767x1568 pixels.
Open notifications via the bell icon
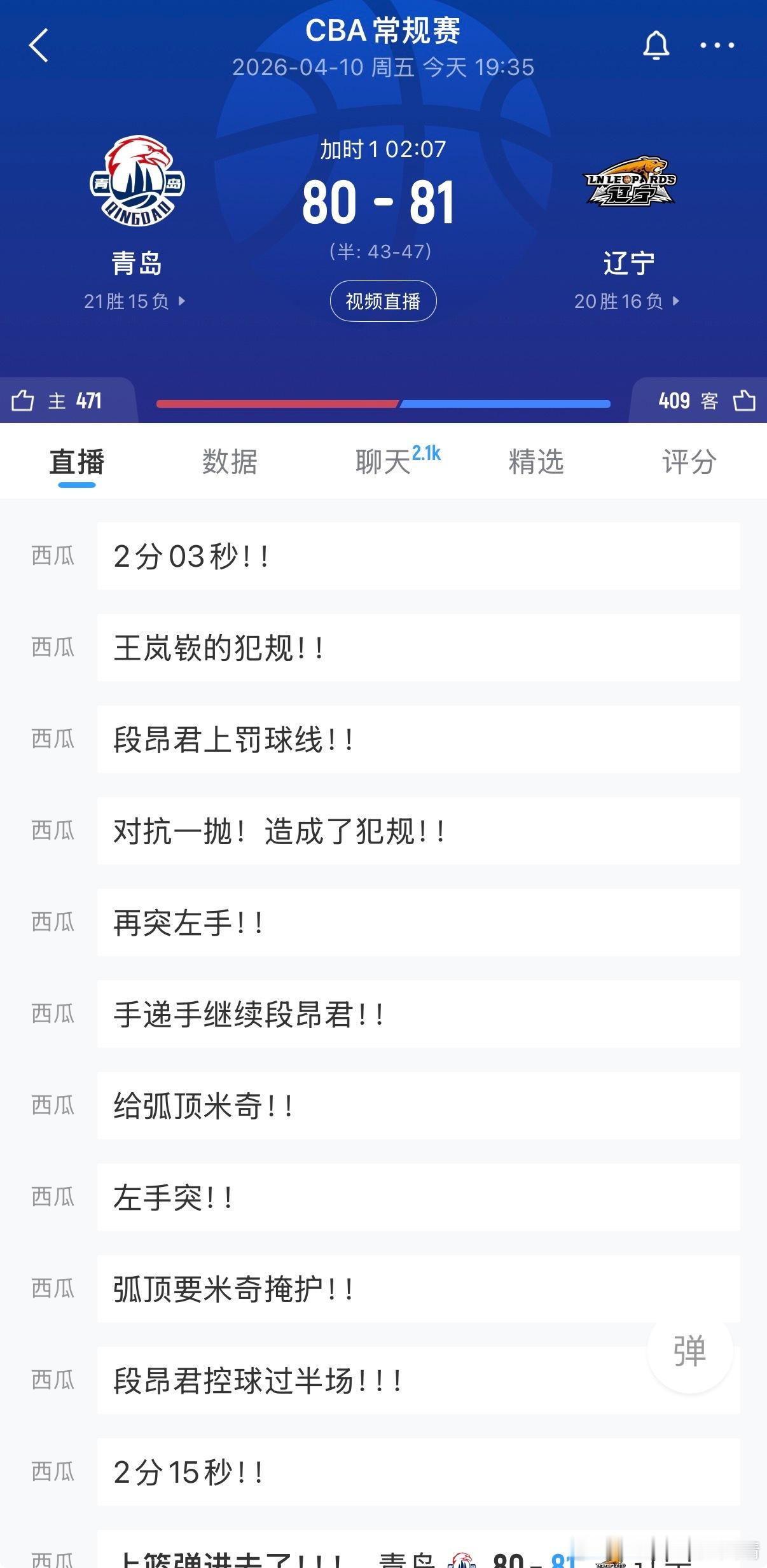tap(658, 45)
